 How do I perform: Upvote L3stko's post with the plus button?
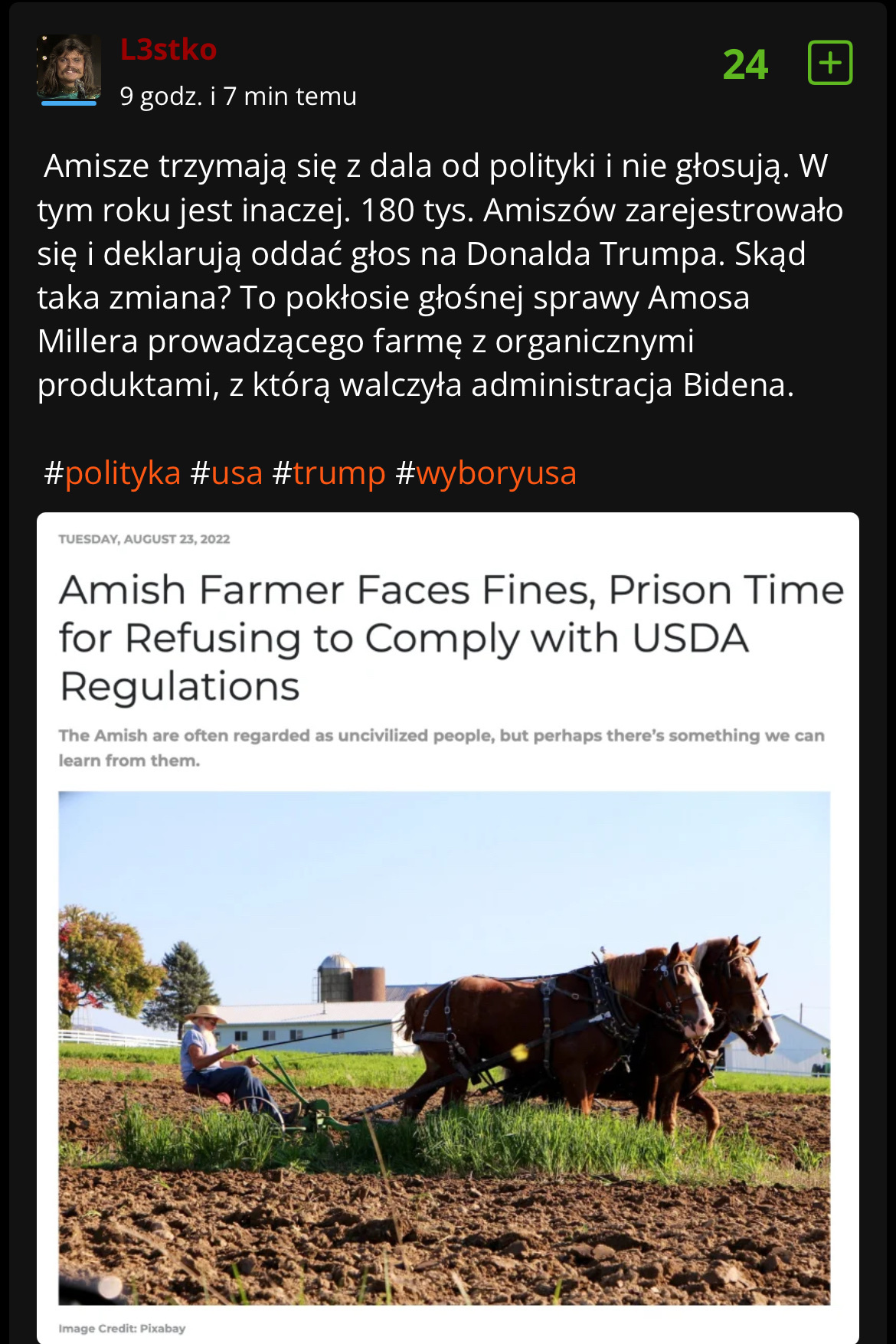pyautogui.click(x=830, y=63)
